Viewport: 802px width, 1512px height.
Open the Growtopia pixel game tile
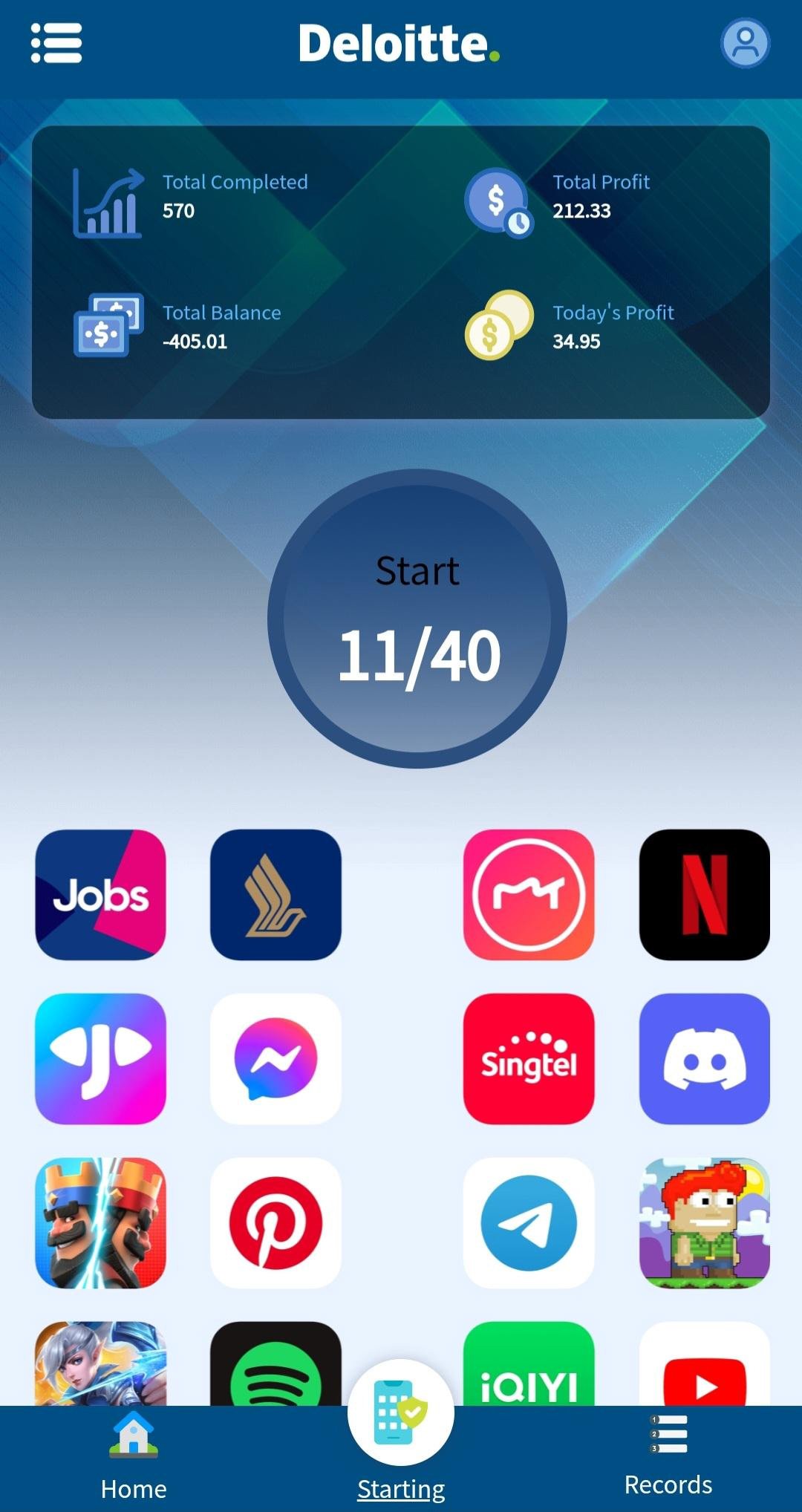coord(704,1222)
